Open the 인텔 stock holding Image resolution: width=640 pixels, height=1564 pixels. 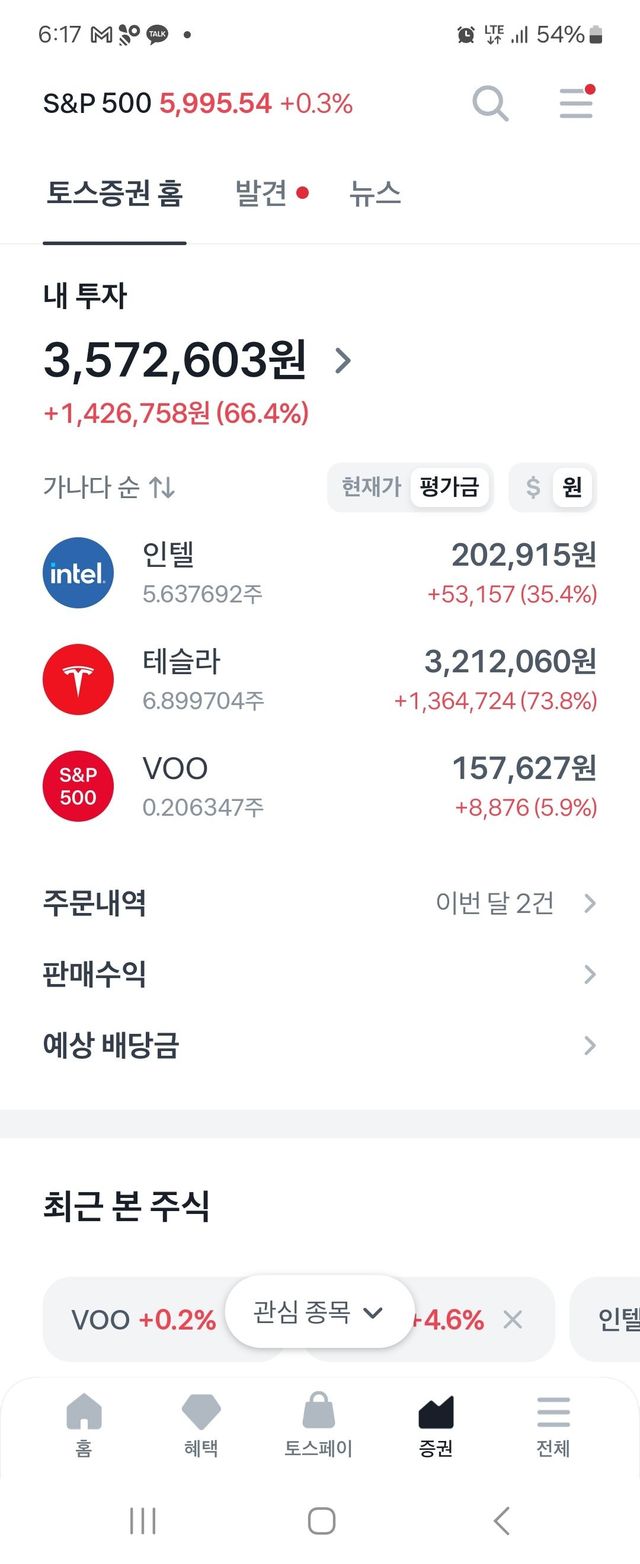click(x=320, y=573)
